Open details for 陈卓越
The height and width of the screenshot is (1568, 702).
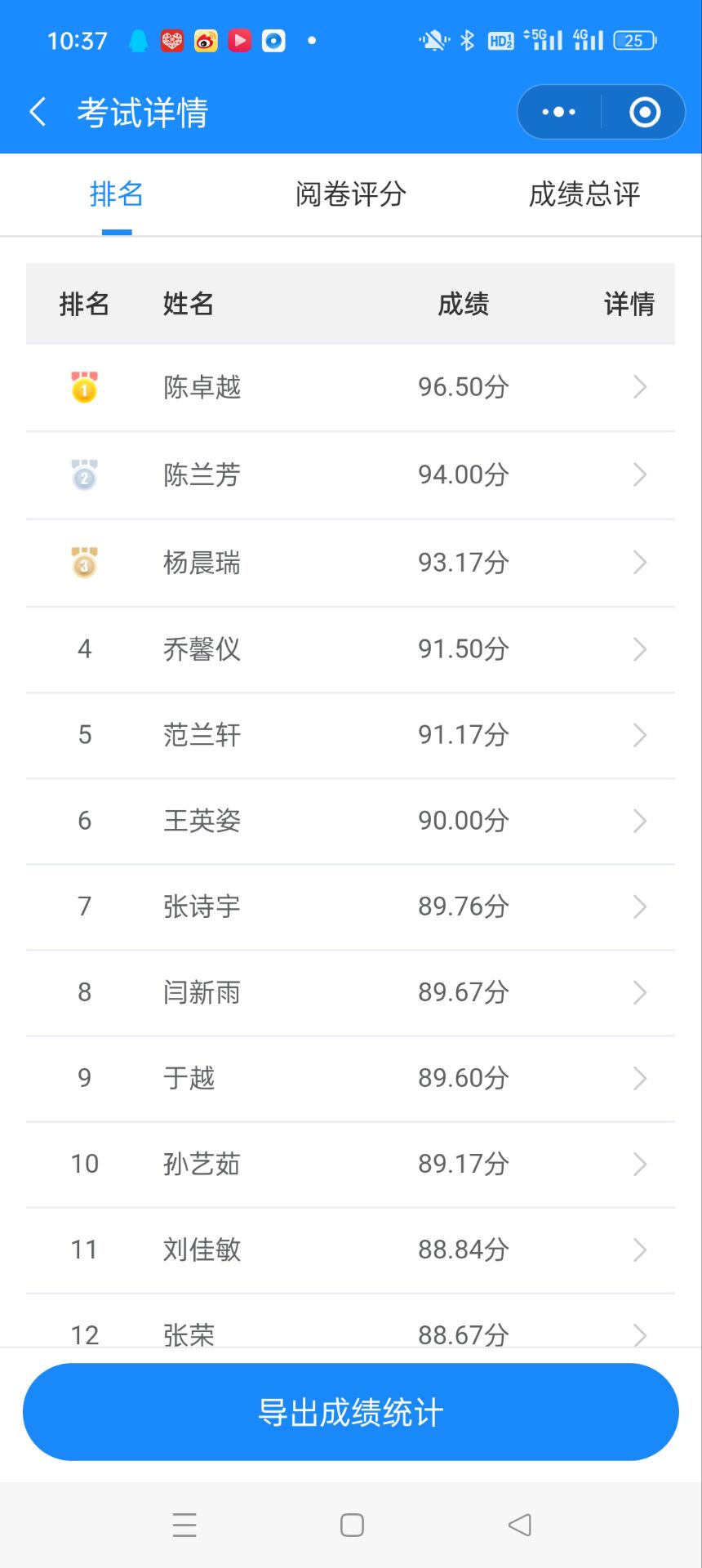pyautogui.click(x=639, y=387)
